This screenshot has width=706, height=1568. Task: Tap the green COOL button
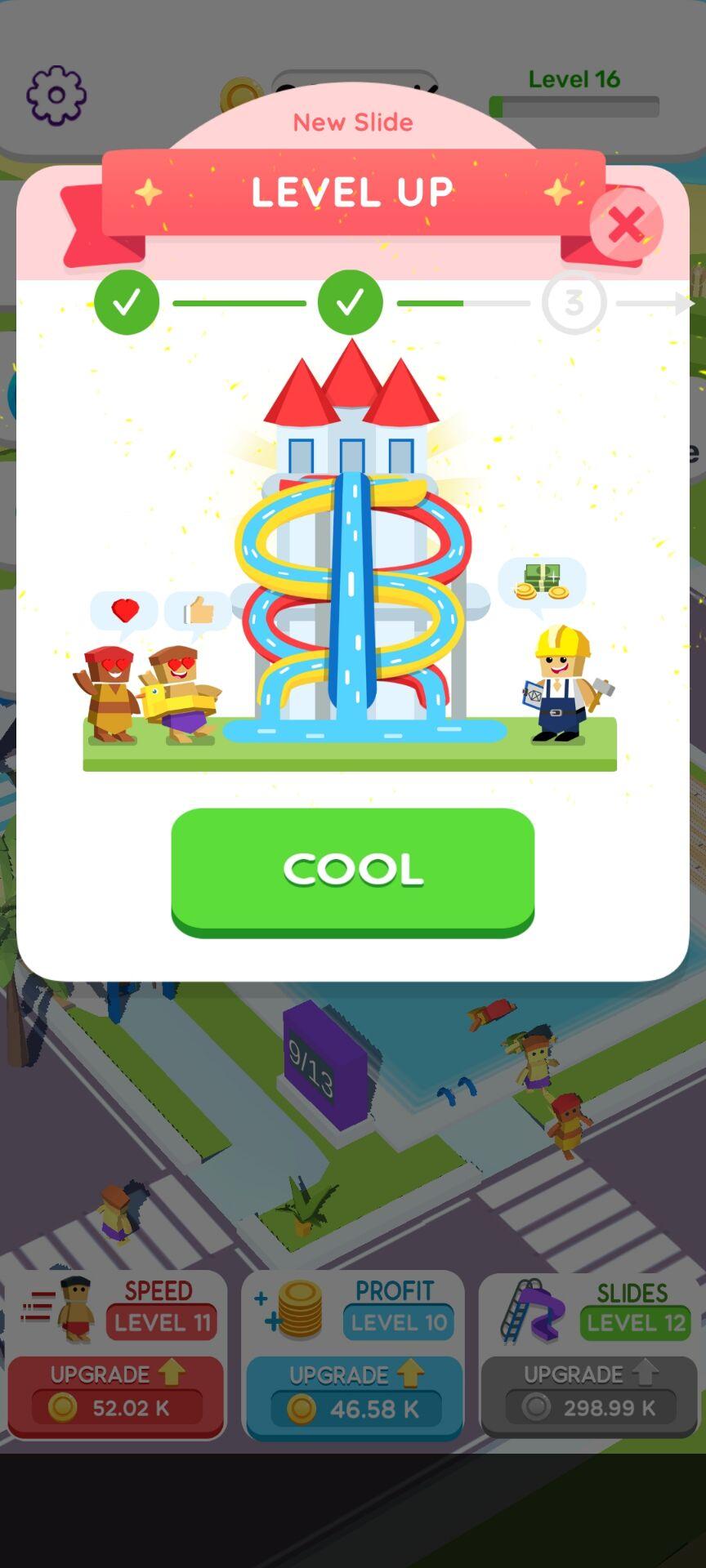point(352,869)
